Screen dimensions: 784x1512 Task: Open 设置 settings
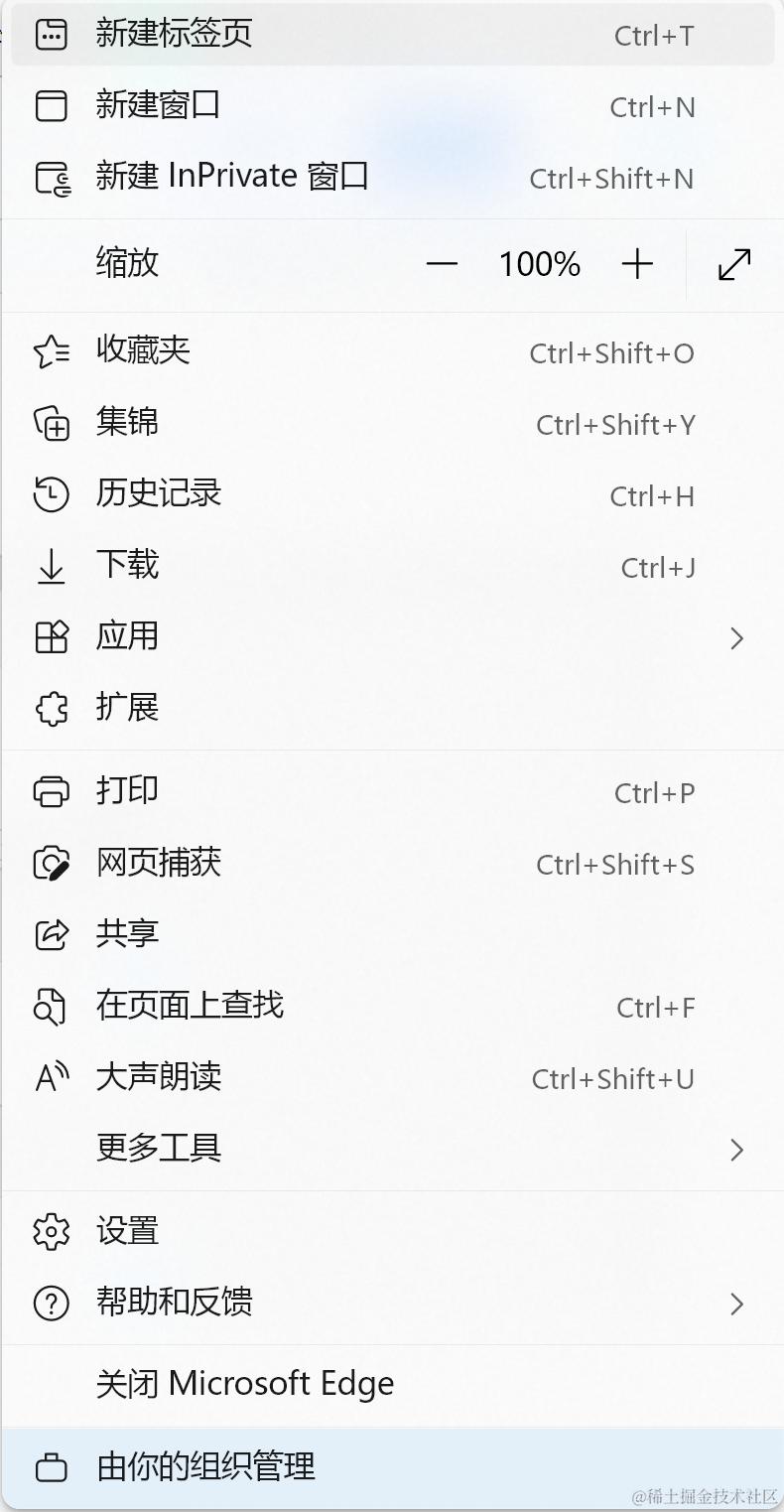[127, 1232]
